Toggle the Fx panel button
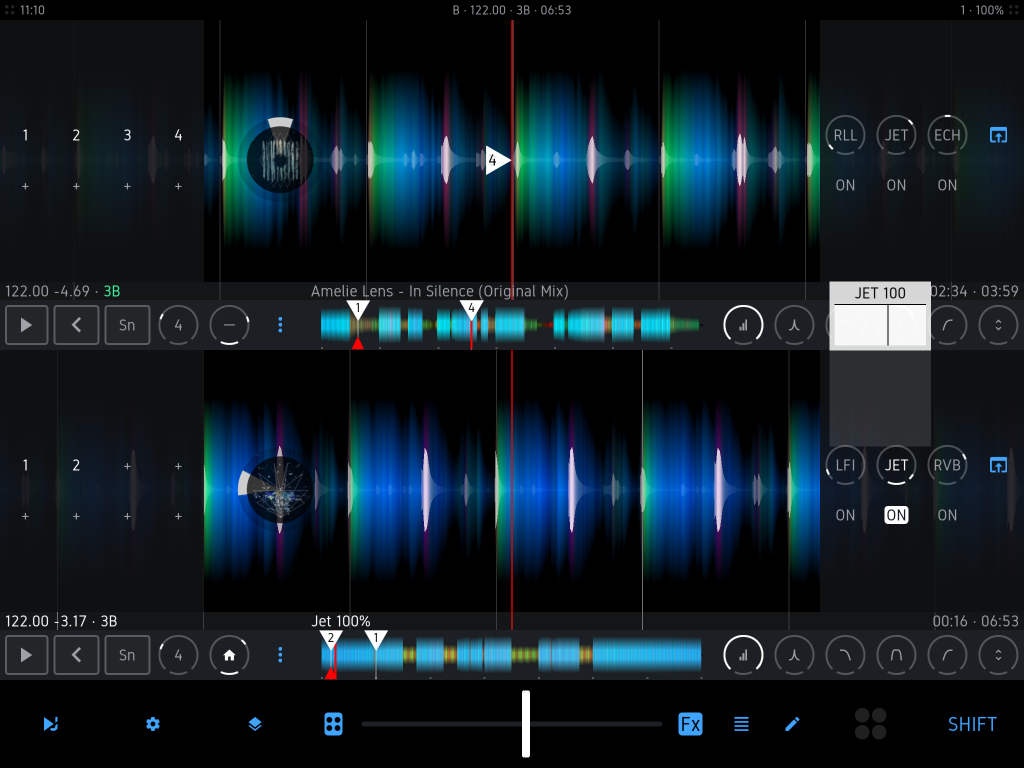 pos(690,724)
